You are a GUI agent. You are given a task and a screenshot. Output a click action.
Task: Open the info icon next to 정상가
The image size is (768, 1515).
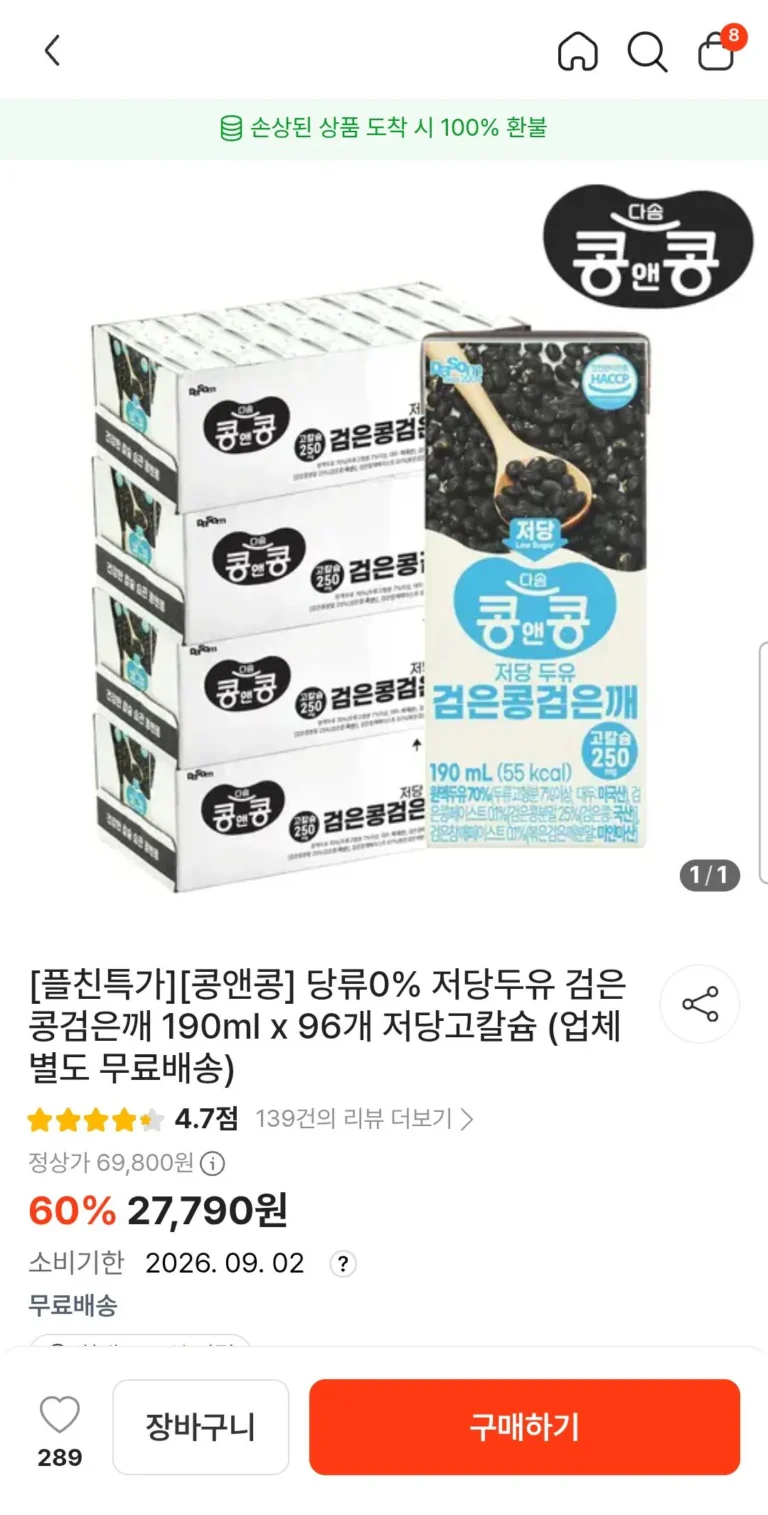(x=212, y=1164)
